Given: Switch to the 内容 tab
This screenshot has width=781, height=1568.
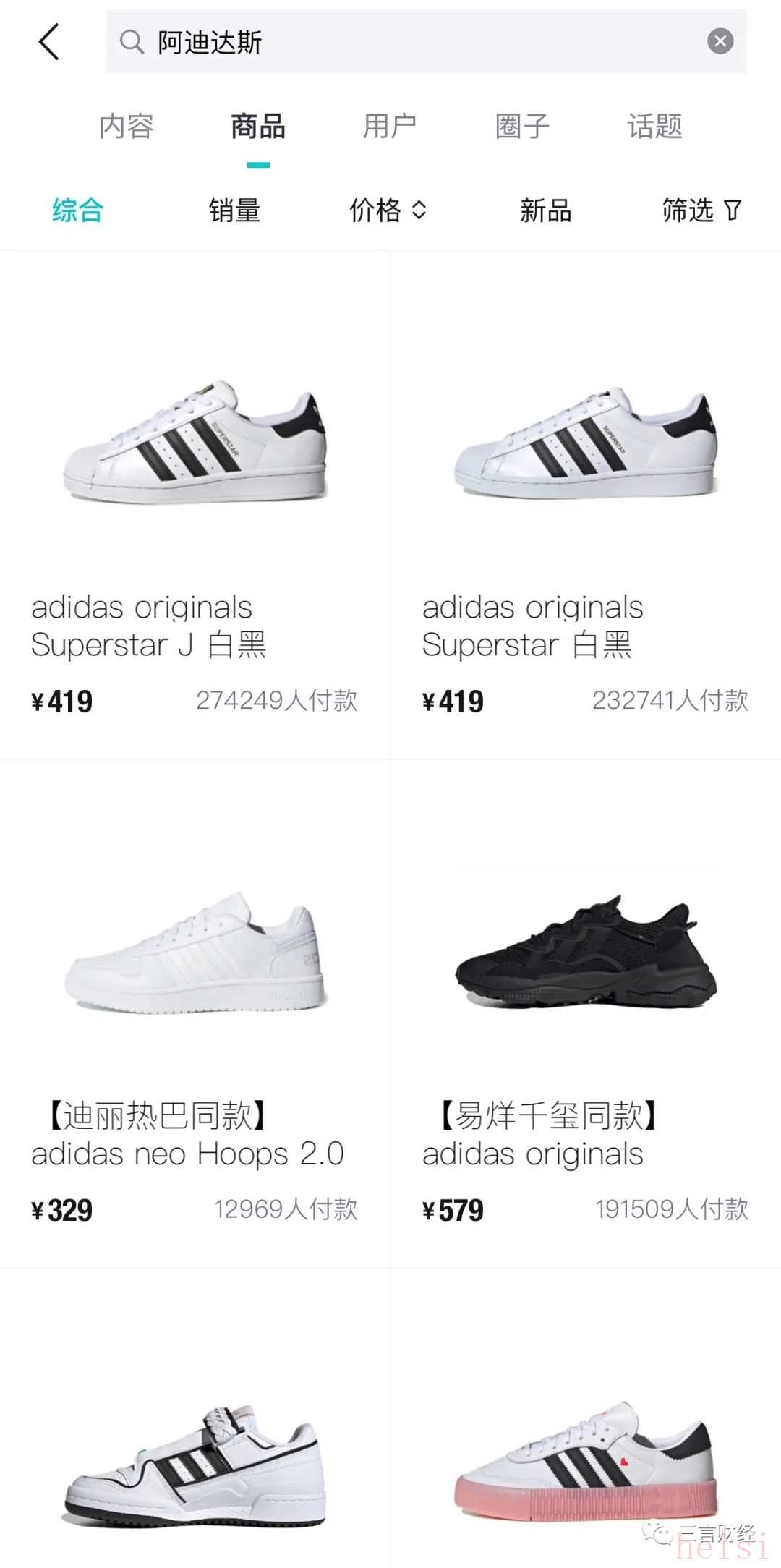Looking at the screenshot, I should pos(127,127).
